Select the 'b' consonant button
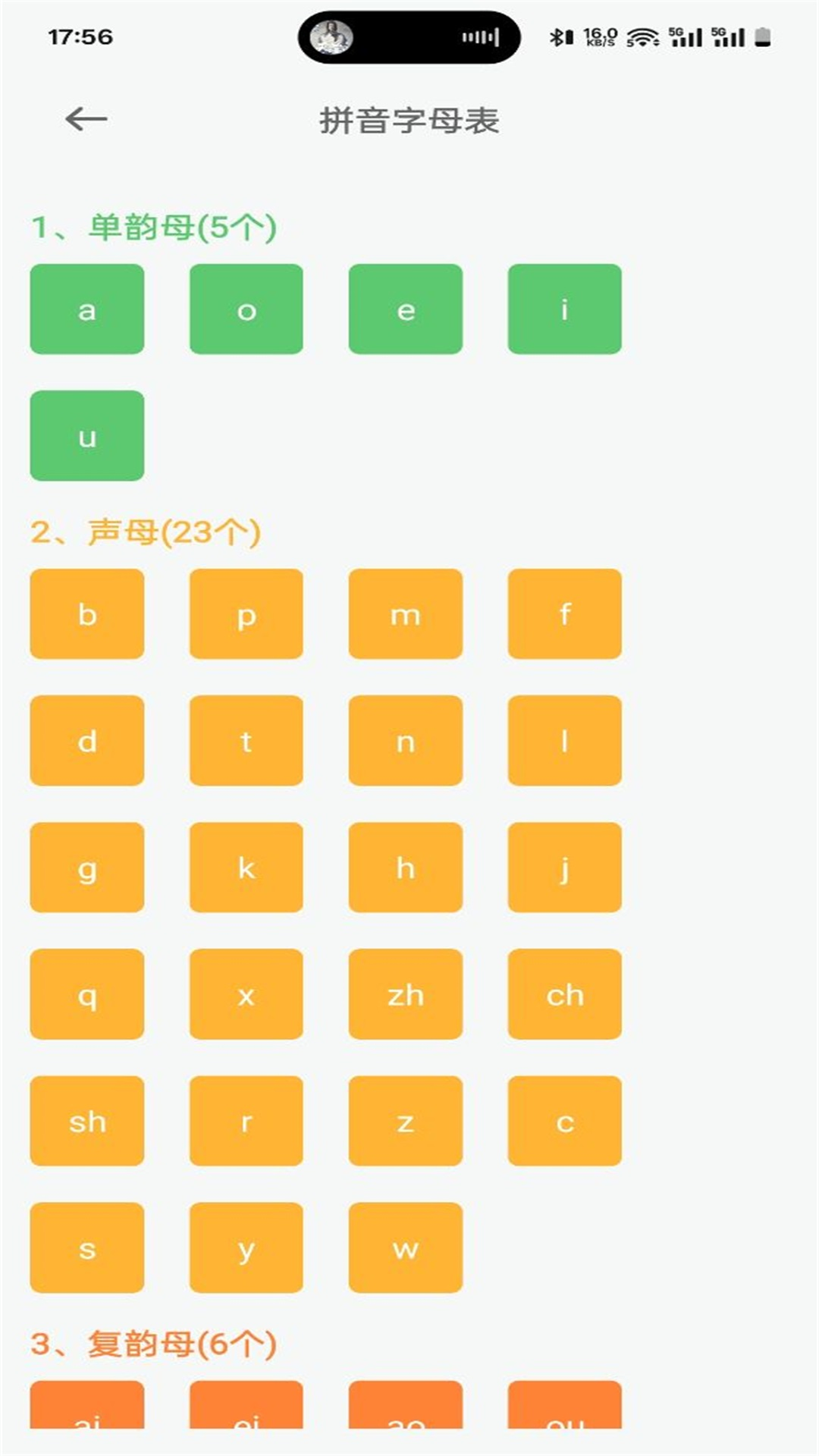The width and height of the screenshot is (819, 1456). (87, 614)
